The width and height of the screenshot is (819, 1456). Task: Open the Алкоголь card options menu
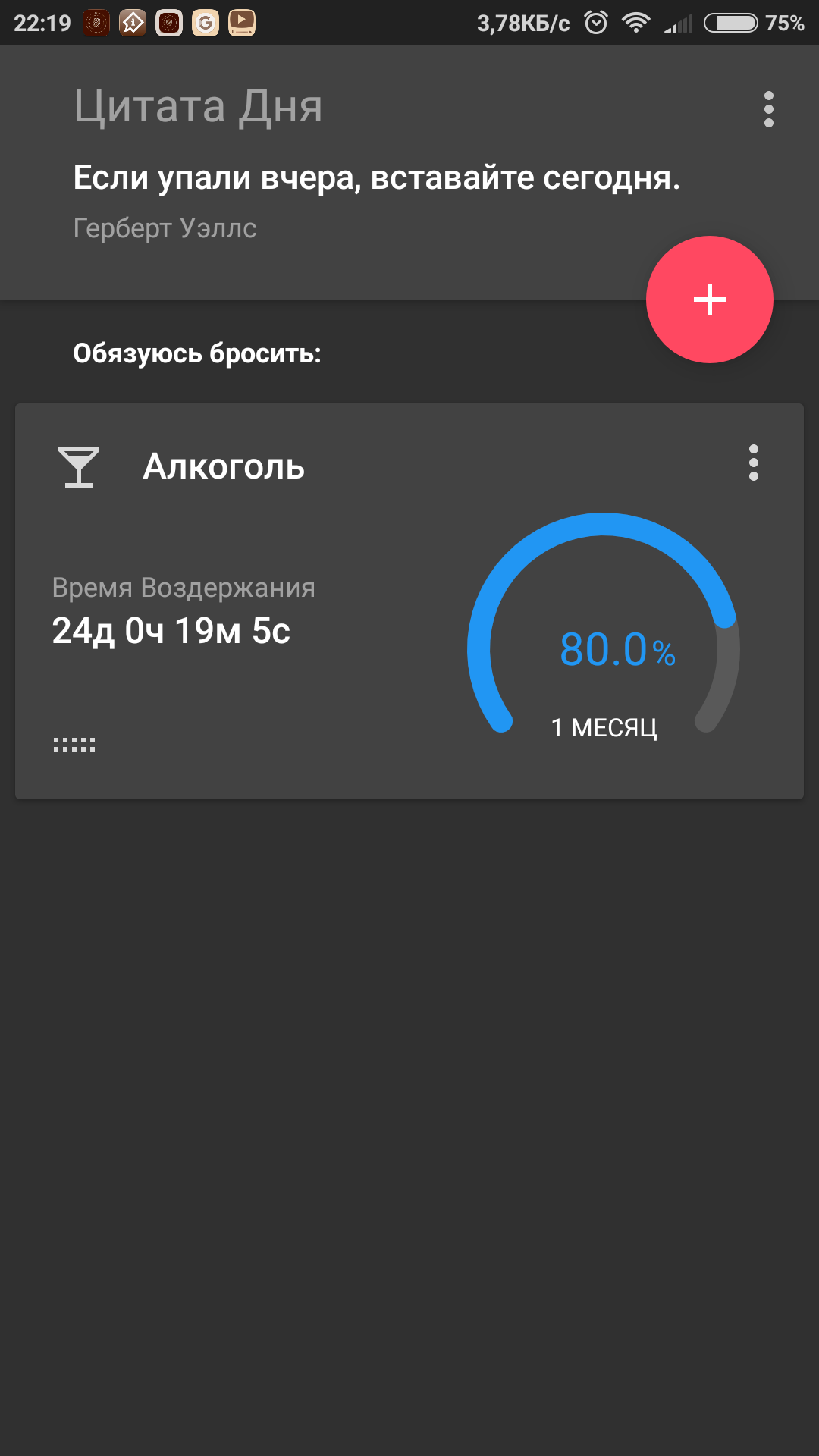[753, 463]
